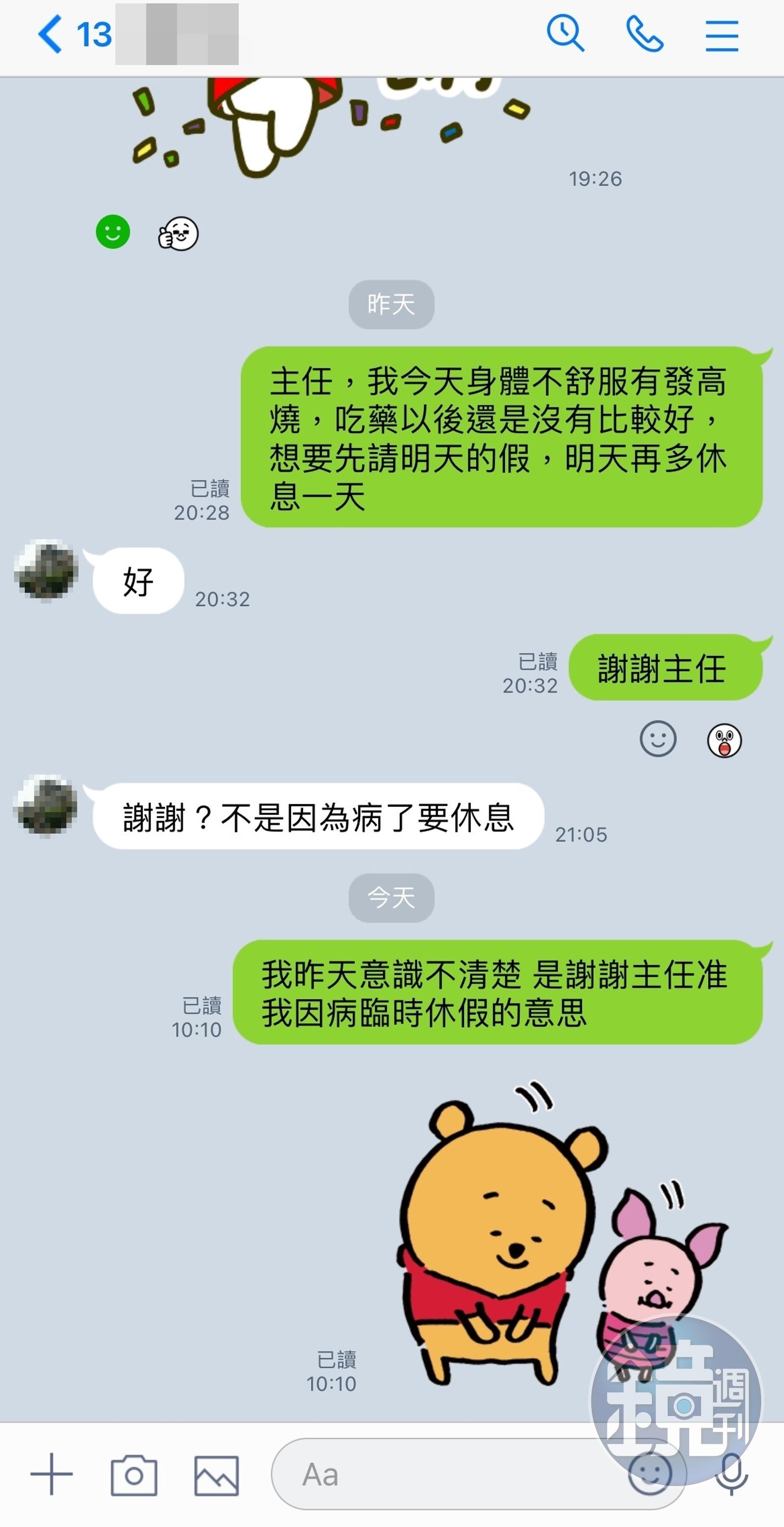This screenshot has height=1527, width=784.
Task: Open the photo gallery picker
Action: coord(217,1475)
